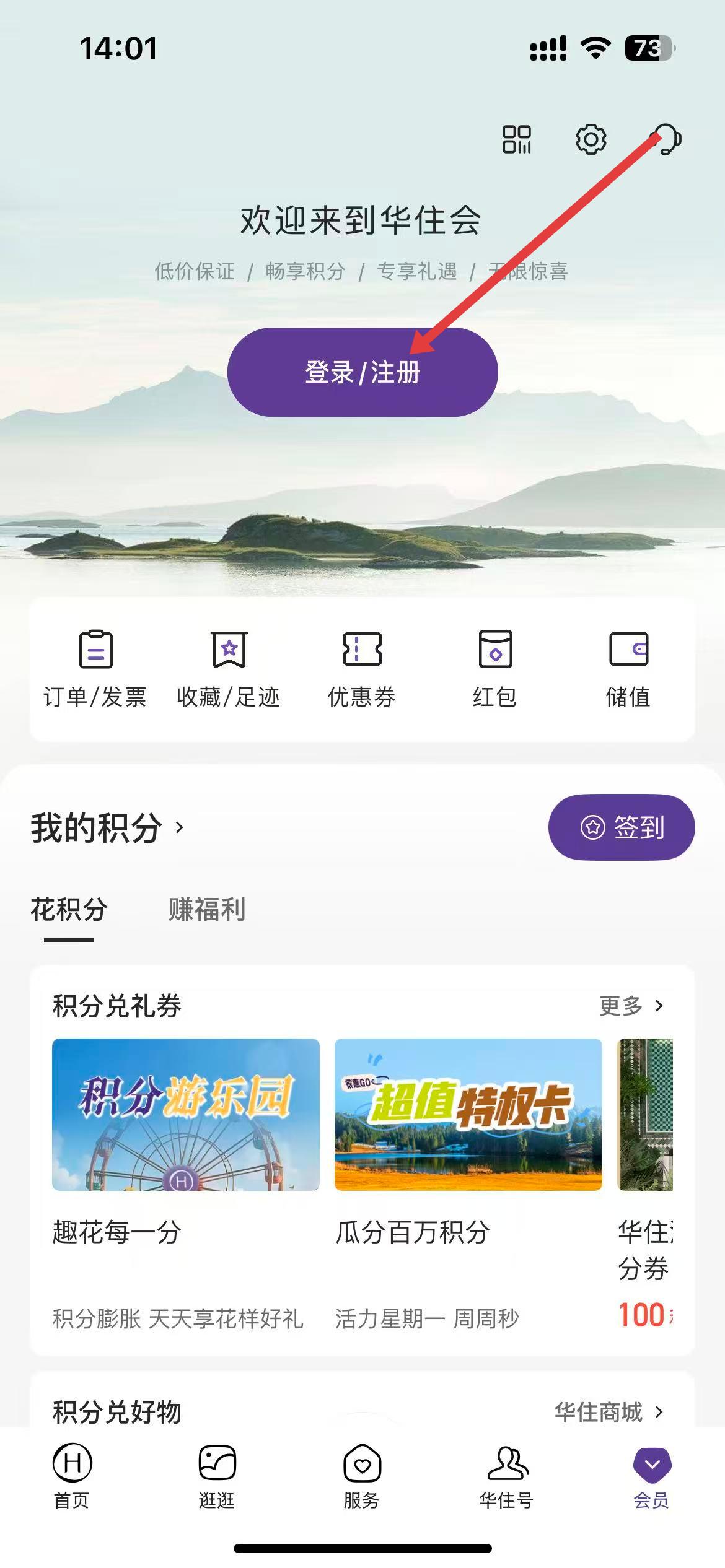Open the settings gear icon

coord(591,139)
